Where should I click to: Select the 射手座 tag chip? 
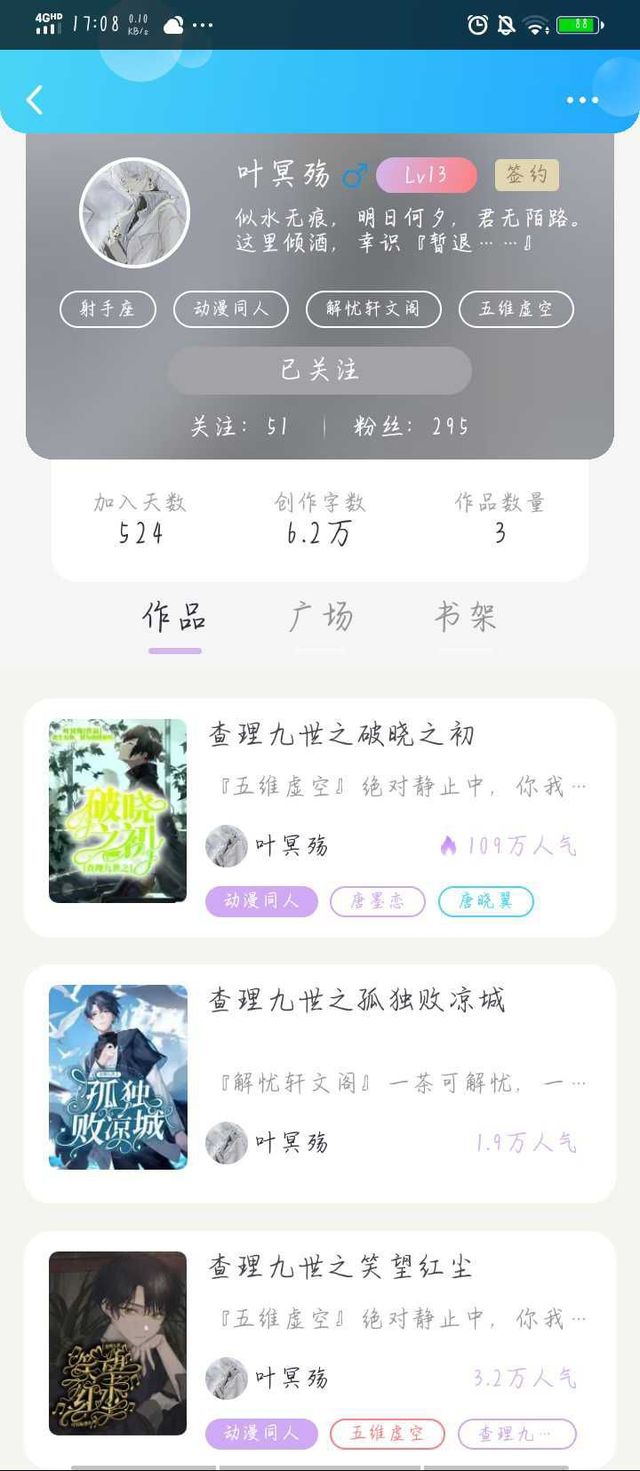pos(108,309)
